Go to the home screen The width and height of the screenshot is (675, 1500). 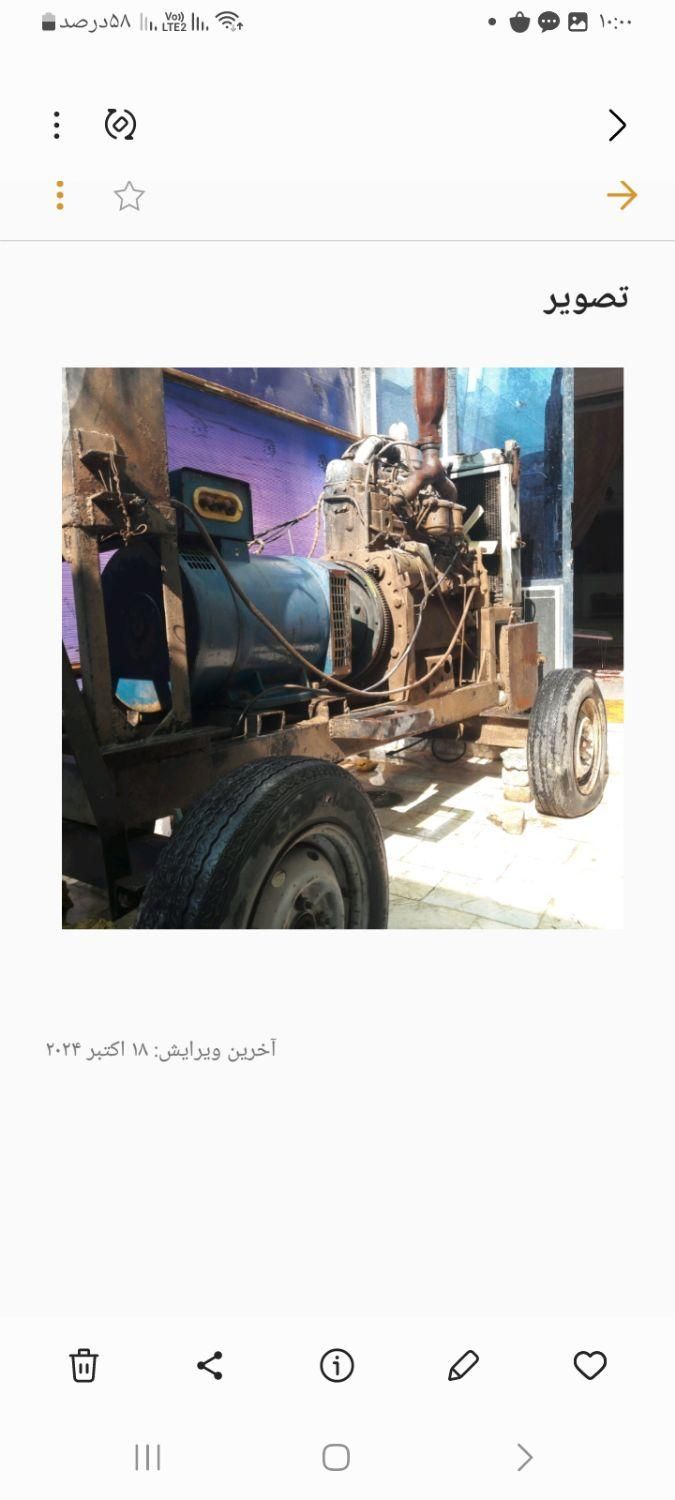tap(336, 1457)
